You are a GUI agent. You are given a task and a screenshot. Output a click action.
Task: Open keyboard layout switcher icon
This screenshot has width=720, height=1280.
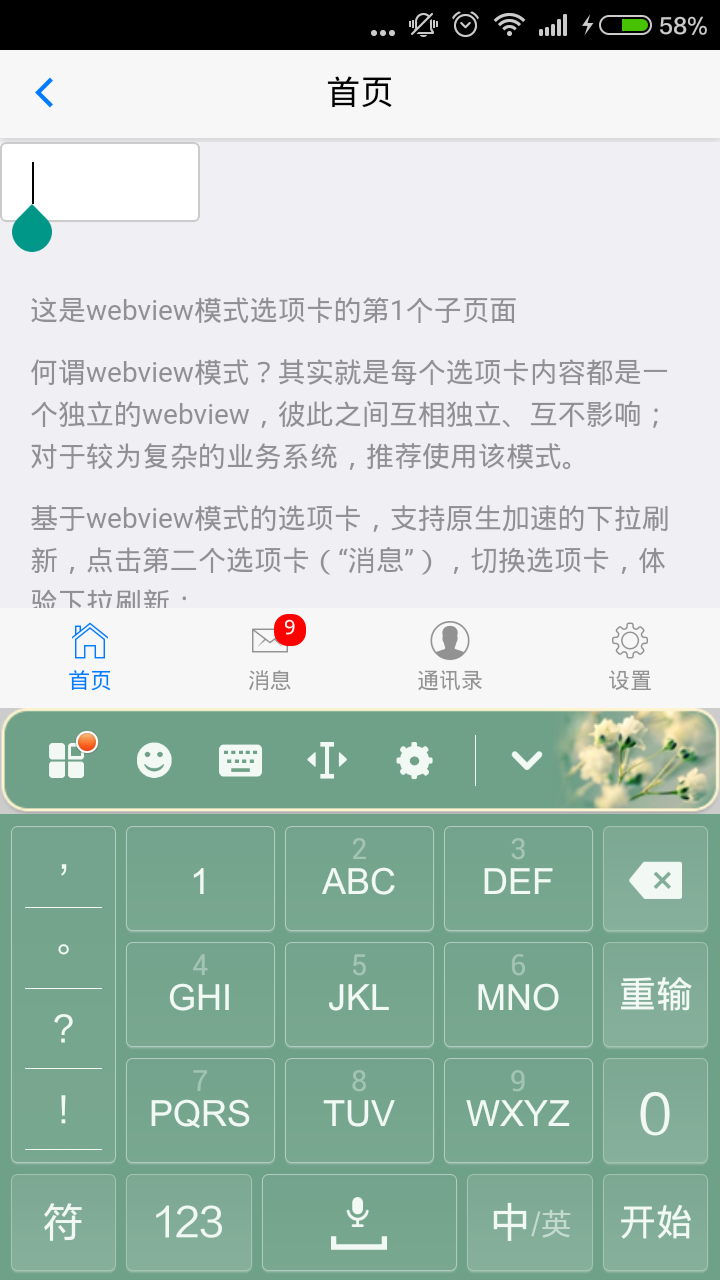click(240, 761)
